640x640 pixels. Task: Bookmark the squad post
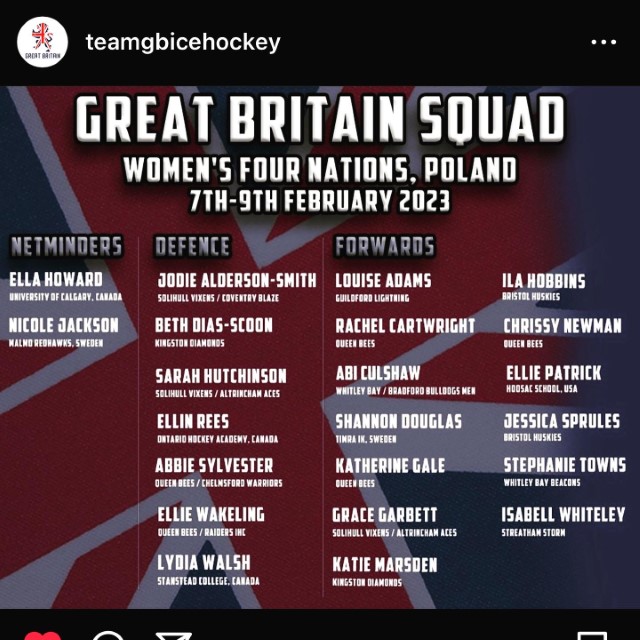point(592,636)
